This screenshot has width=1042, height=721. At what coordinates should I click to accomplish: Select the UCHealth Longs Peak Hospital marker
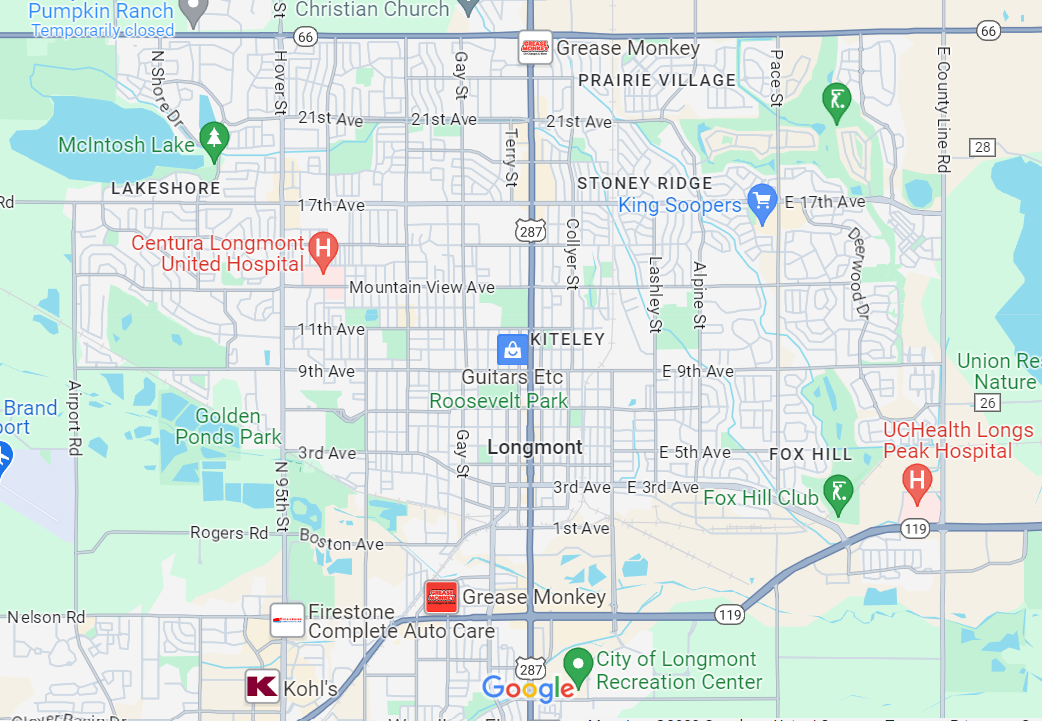point(917,481)
